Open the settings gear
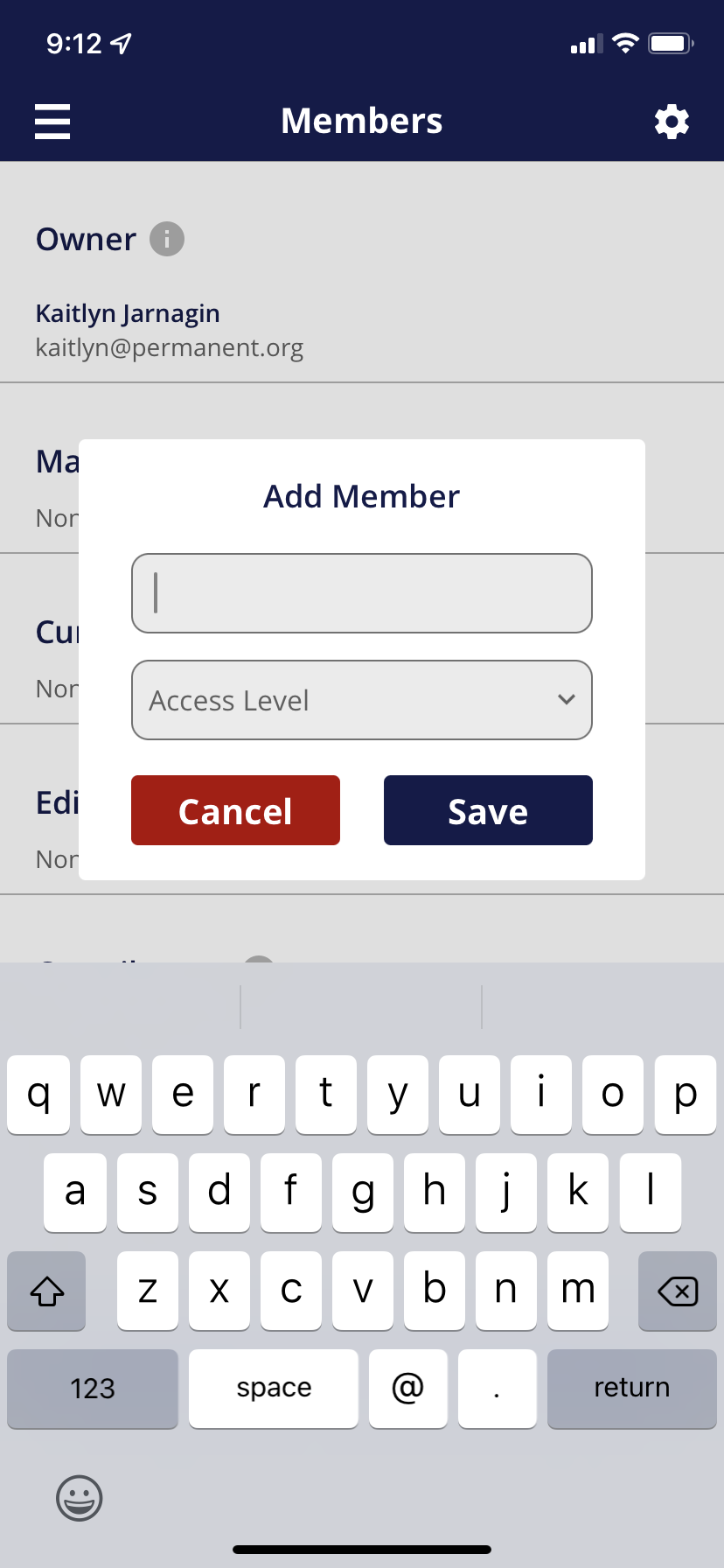Image resolution: width=724 pixels, height=1568 pixels. coord(672,122)
